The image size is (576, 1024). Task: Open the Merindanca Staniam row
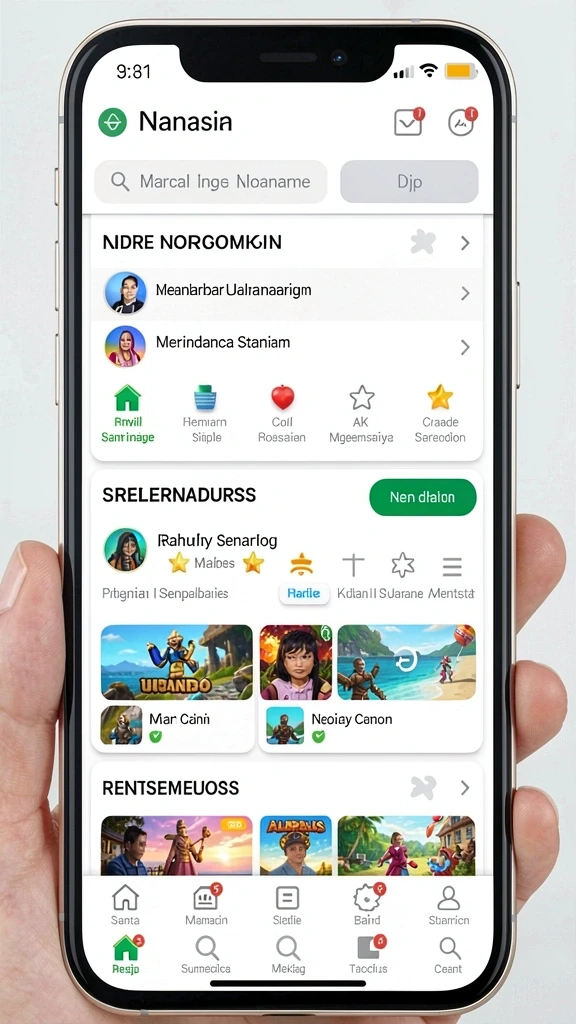click(x=287, y=345)
